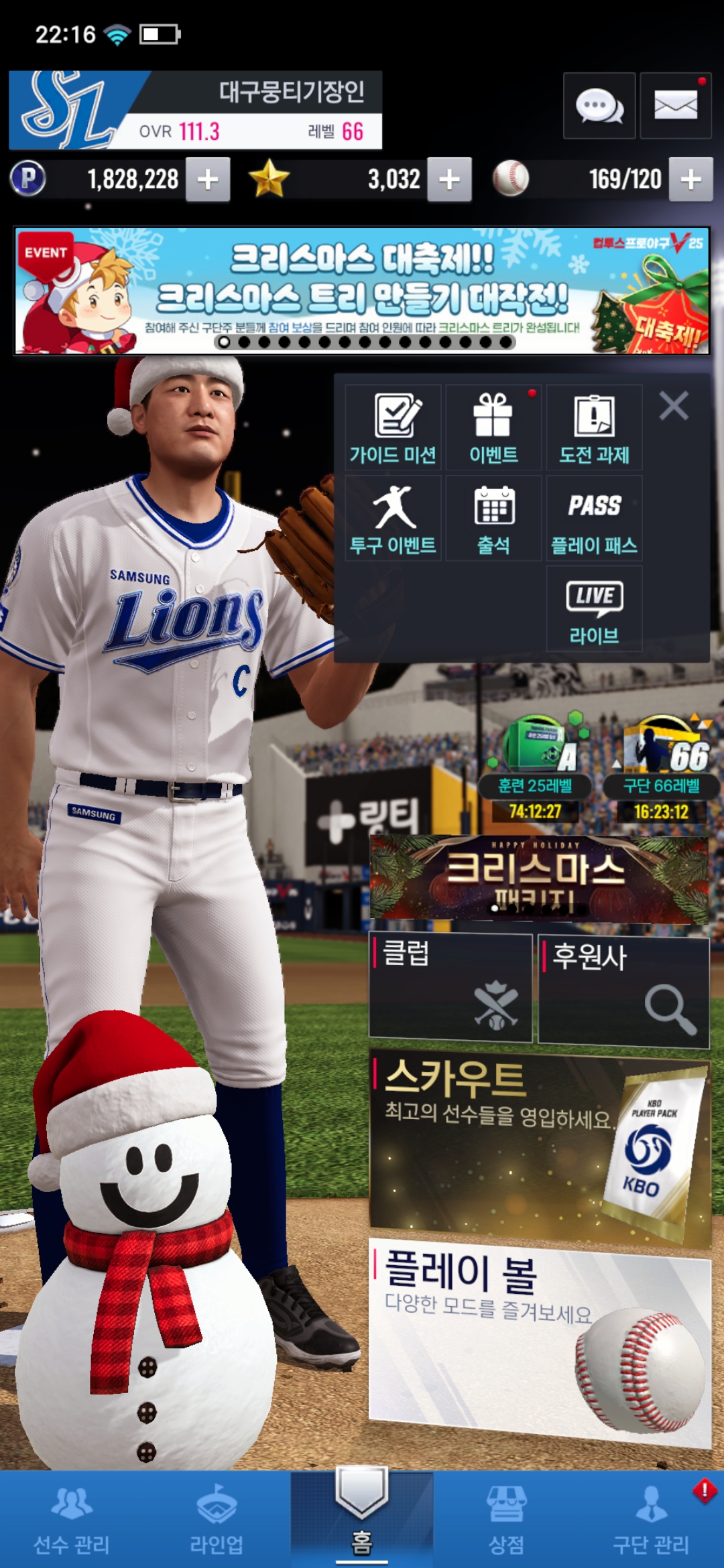Open the chat speech bubble icon
This screenshot has width=724, height=1568.
599,106
